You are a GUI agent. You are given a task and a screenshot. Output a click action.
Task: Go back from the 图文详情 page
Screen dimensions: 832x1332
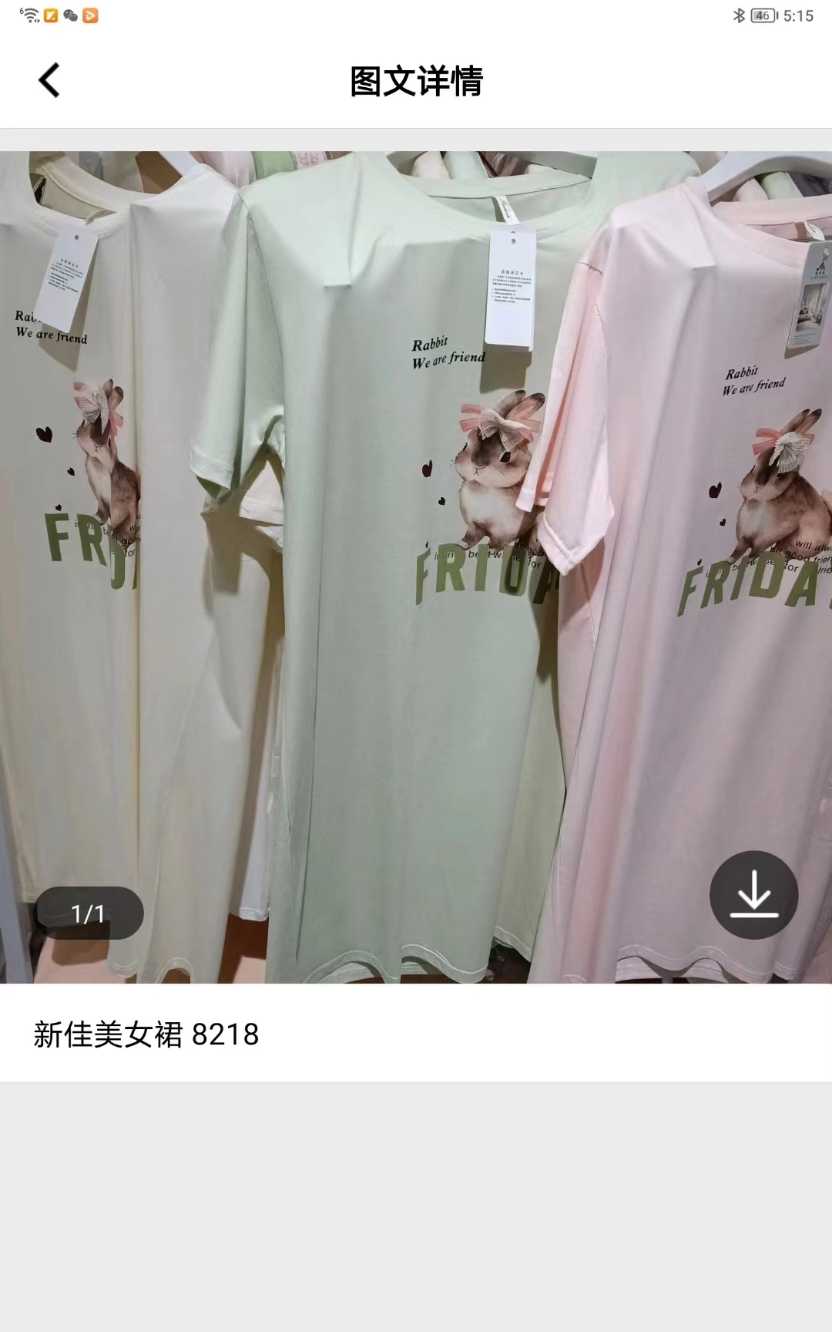(49, 80)
